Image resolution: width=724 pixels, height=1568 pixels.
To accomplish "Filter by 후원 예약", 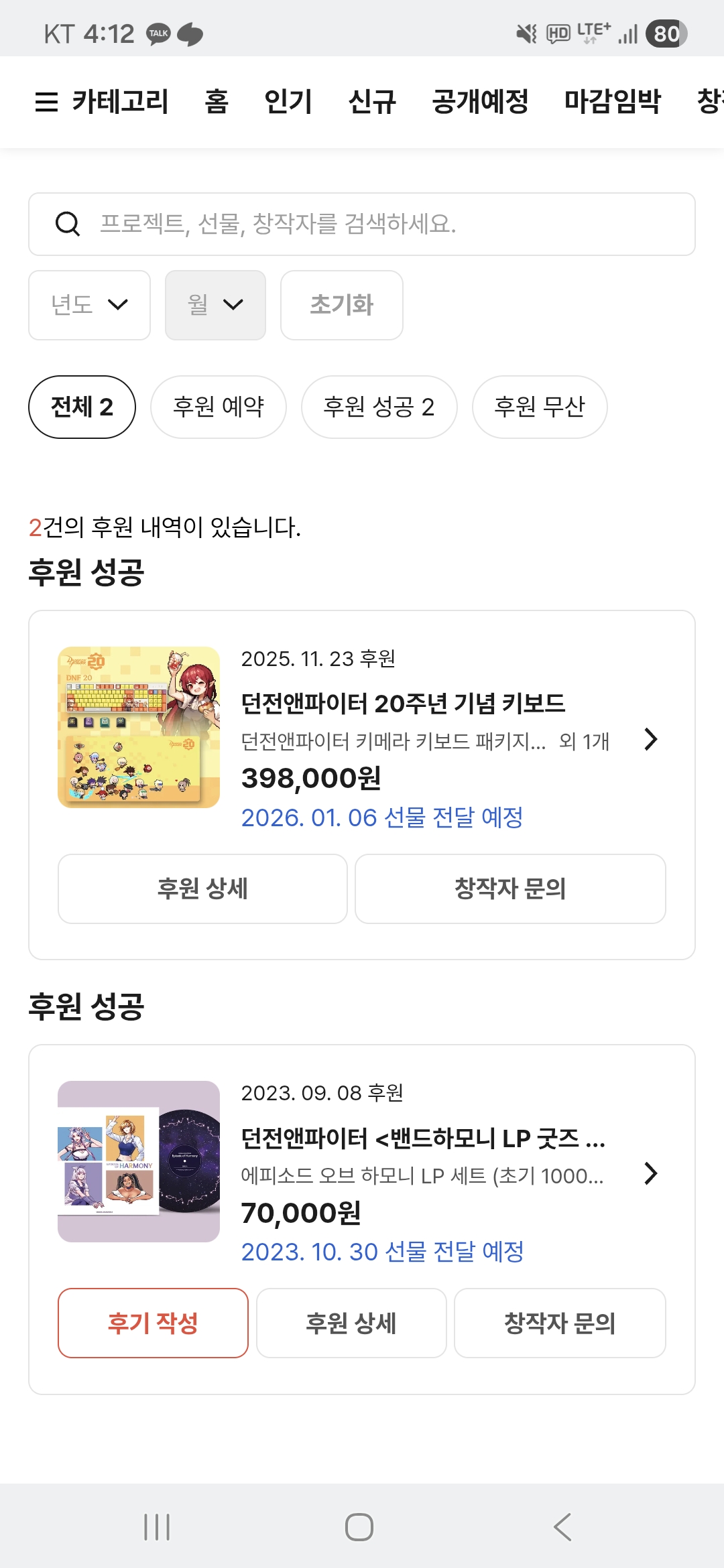I will (219, 407).
